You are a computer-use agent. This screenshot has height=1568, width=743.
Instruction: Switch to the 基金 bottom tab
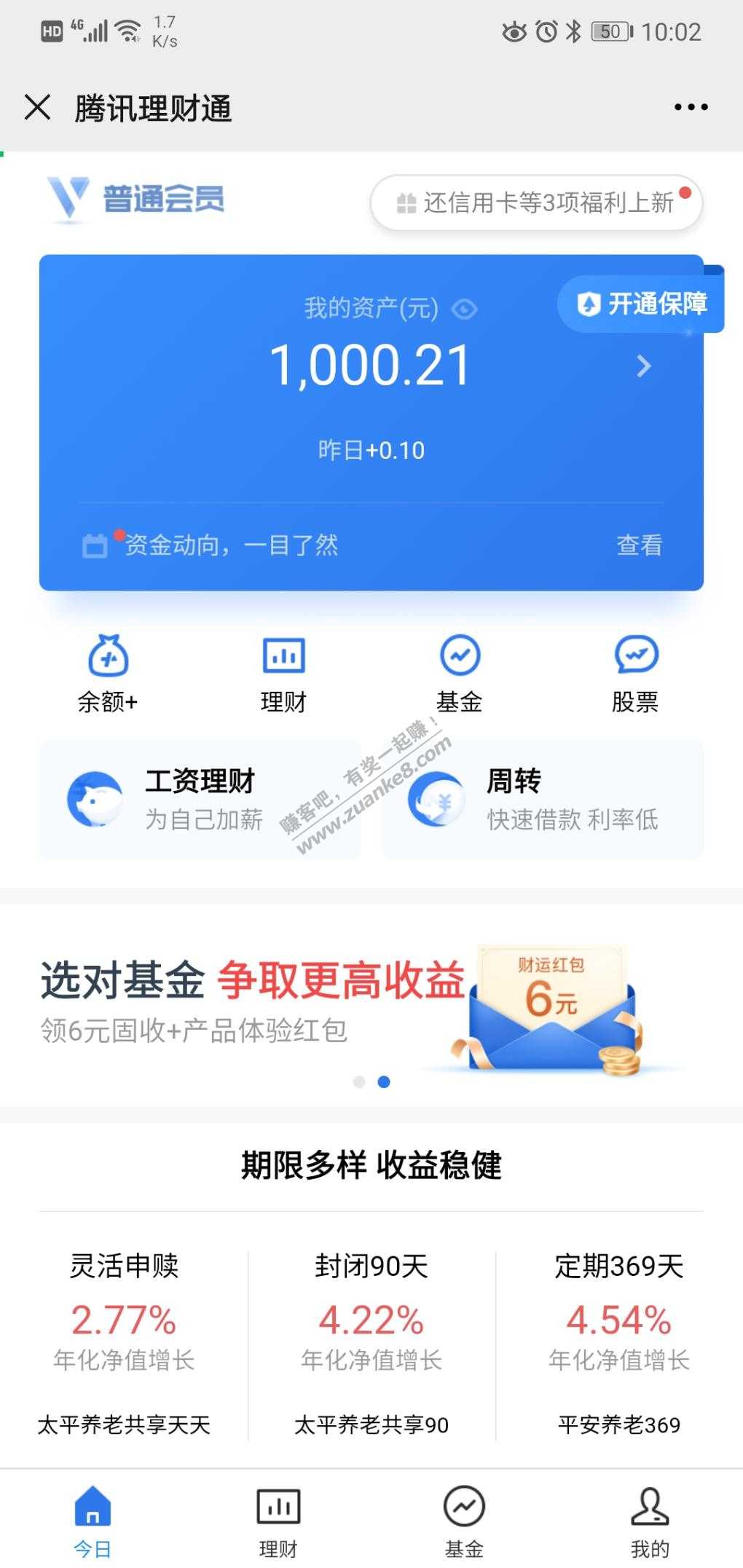[x=464, y=1521]
